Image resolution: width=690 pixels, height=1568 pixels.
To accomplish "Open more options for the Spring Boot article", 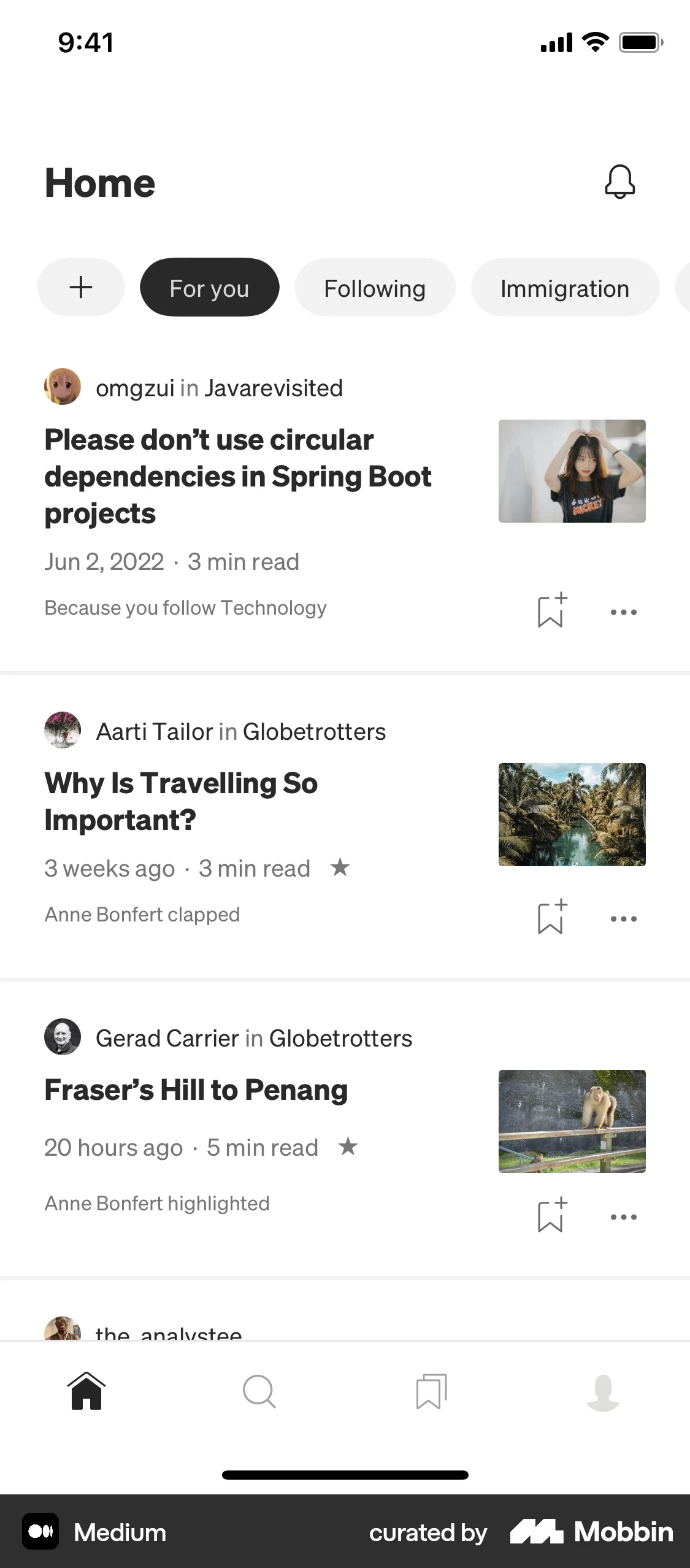I will coord(623,612).
